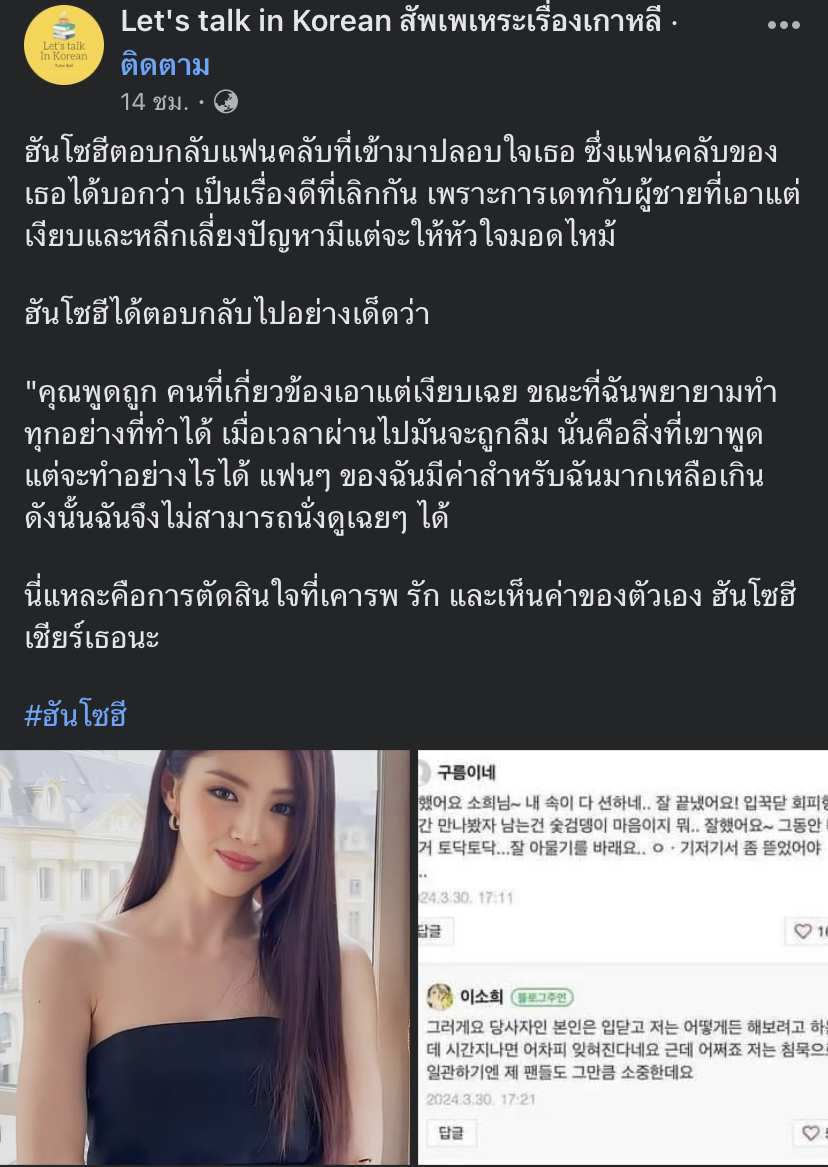The image size is (828, 1167).
Task: Open the photo of the woman in black
Action: pyautogui.click(x=204, y=957)
